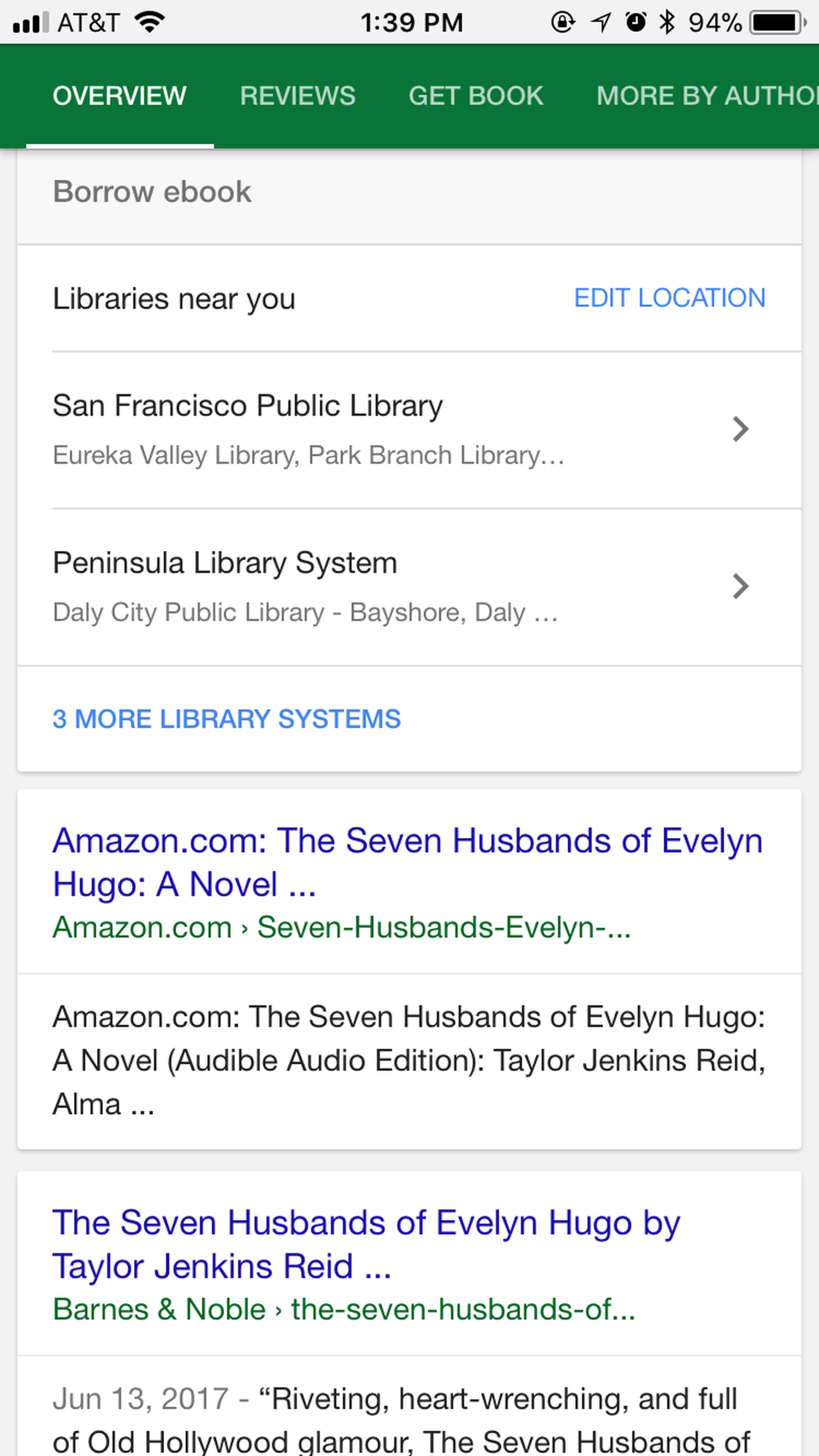This screenshot has height=1456, width=819.
Task: Show 3 more library systems
Action: [x=226, y=718]
